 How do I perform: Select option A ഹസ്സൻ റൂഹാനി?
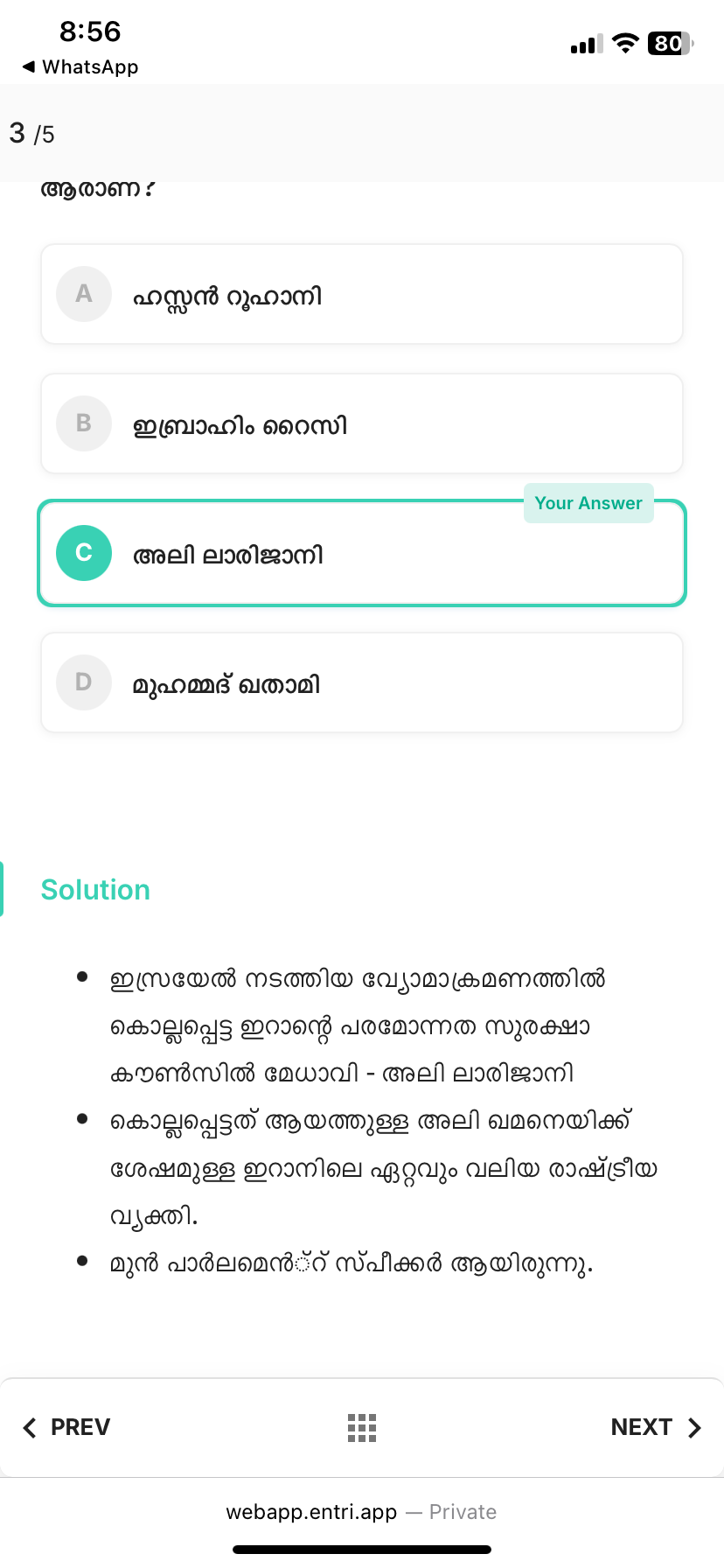(361, 295)
